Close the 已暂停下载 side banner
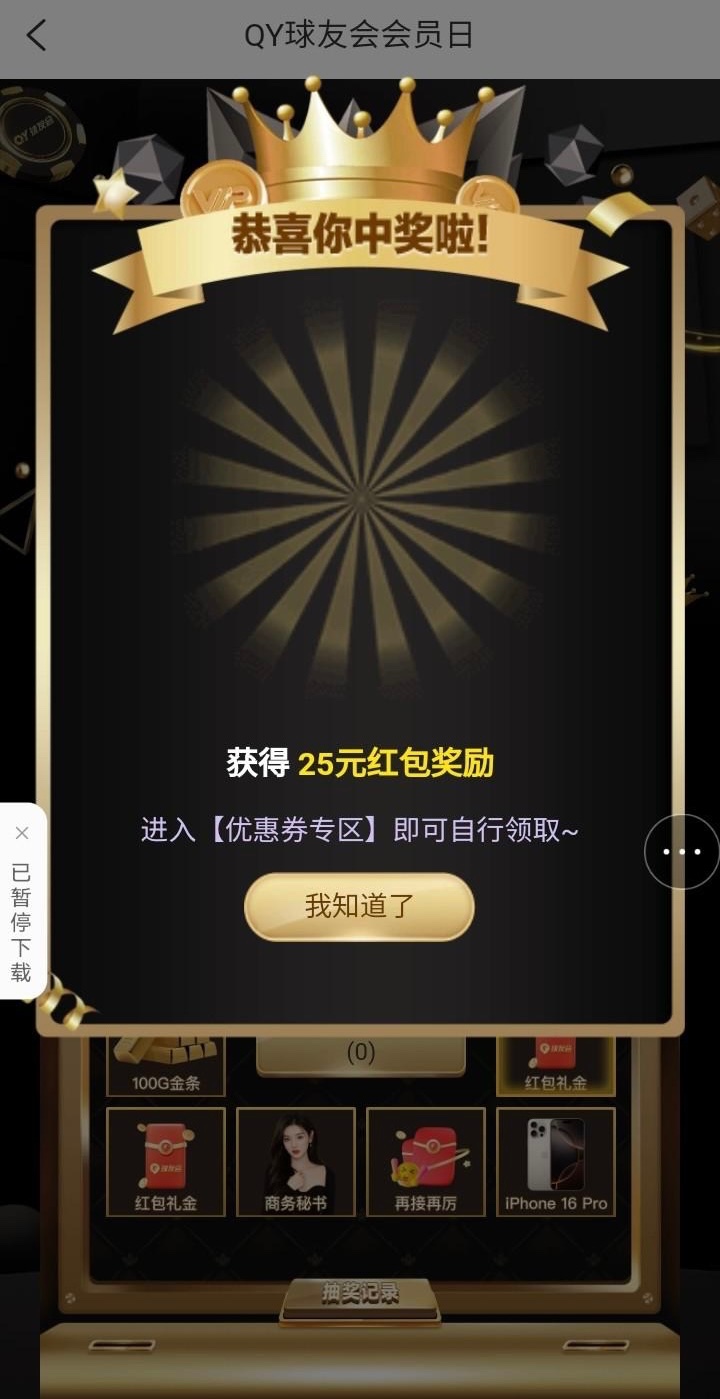The image size is (720, 1399). click(22, 833)
